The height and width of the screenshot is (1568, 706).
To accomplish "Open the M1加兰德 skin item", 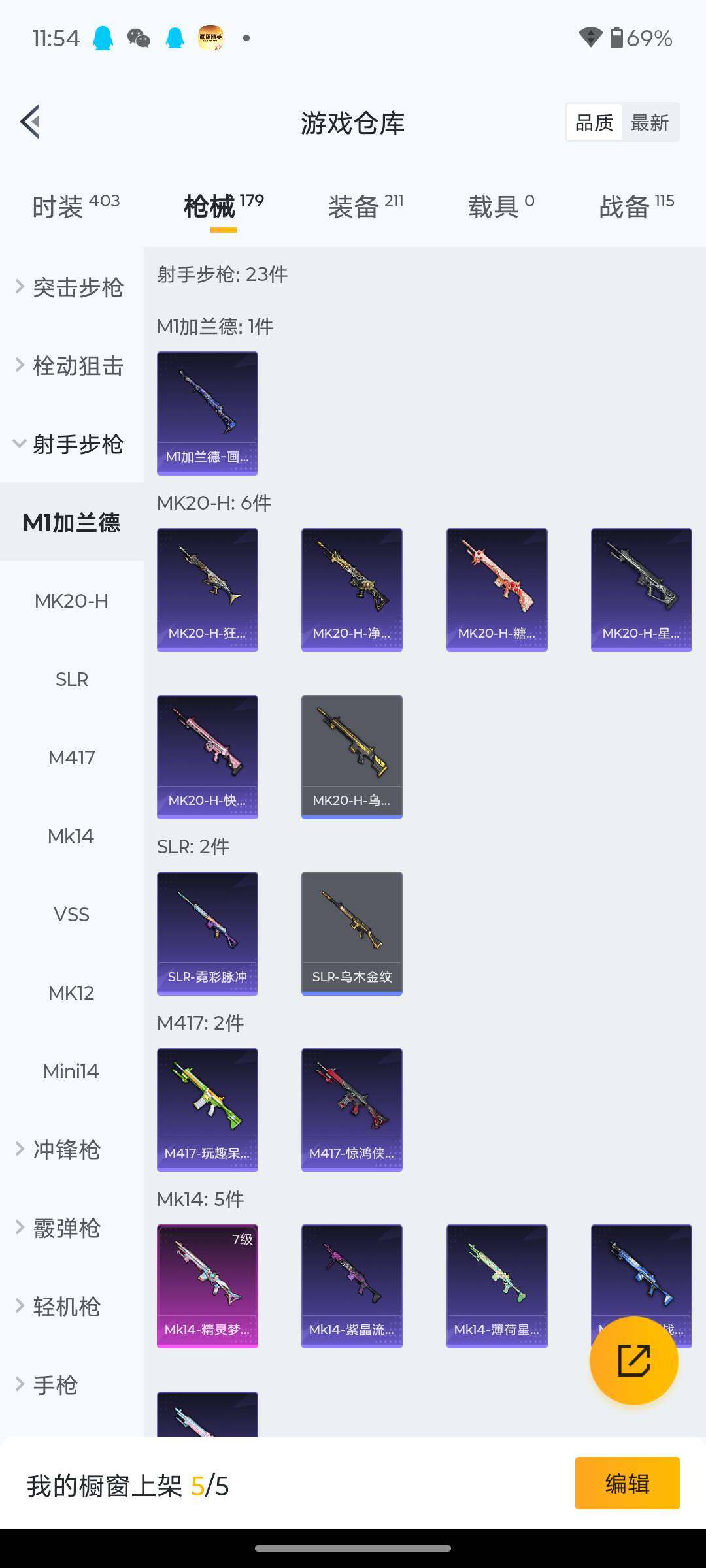I will tap(207, 413).
